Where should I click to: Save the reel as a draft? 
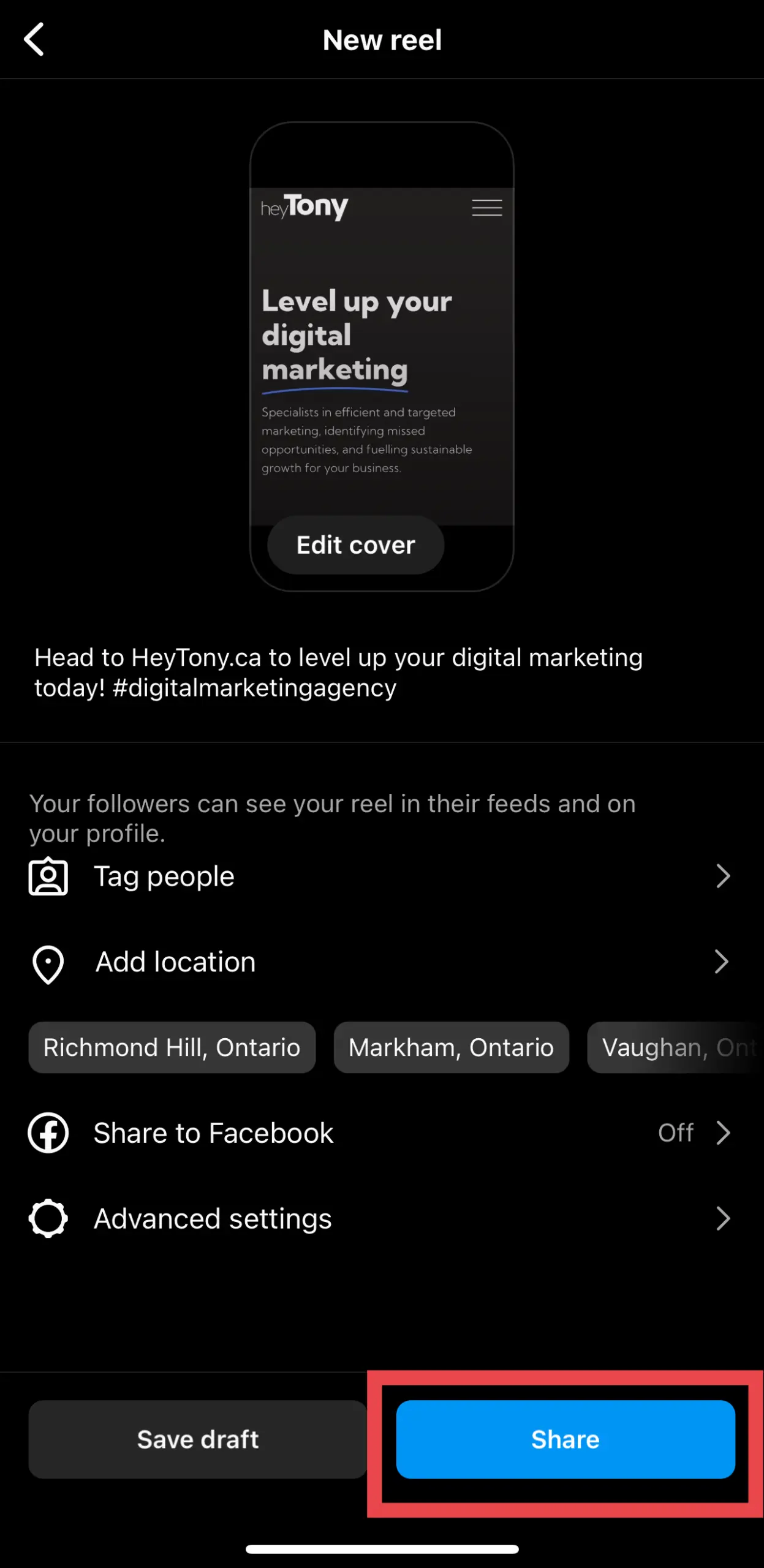click(197, 1439)
